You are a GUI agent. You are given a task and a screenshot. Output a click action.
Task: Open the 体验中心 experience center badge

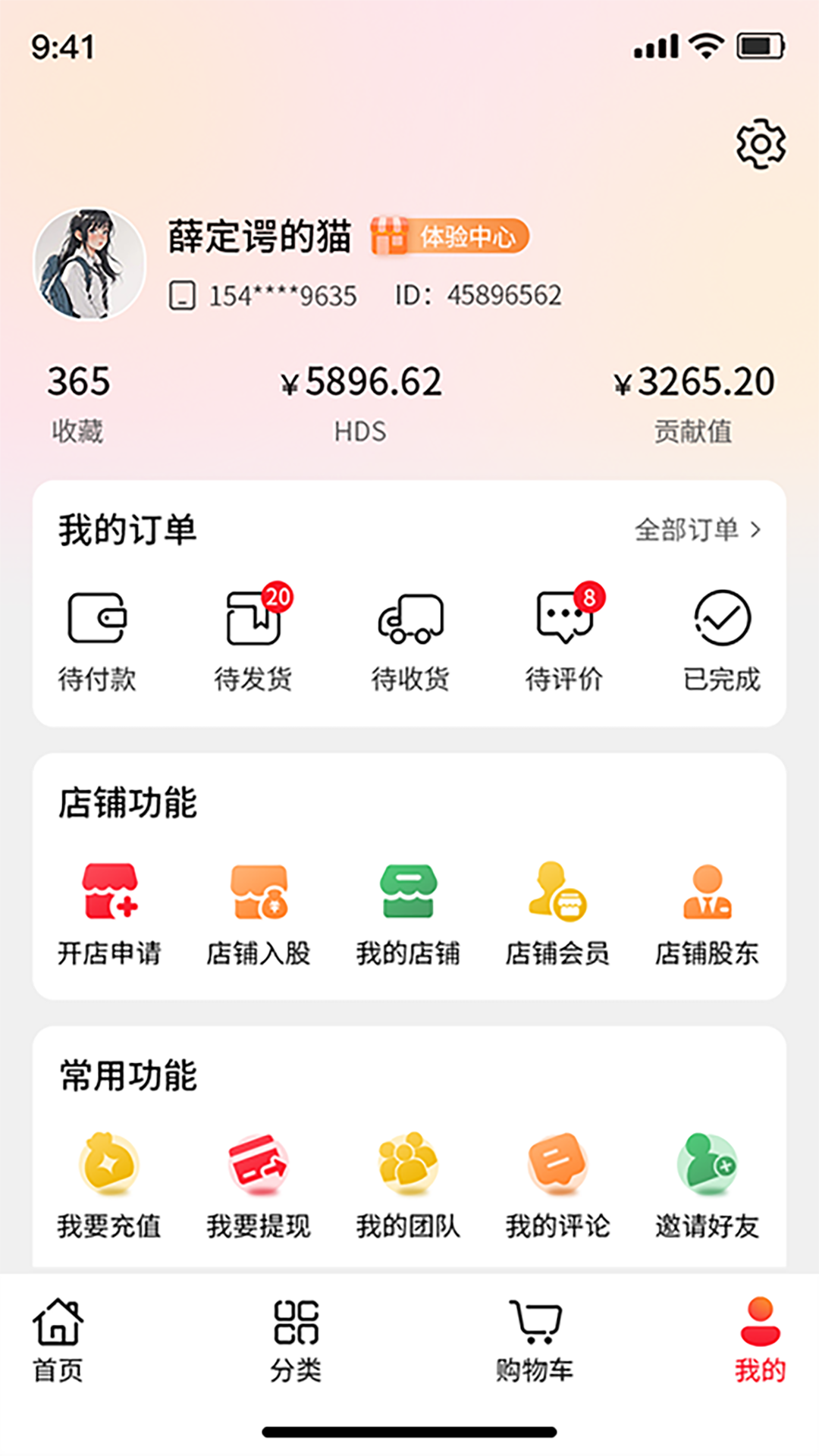pos(450,236)
